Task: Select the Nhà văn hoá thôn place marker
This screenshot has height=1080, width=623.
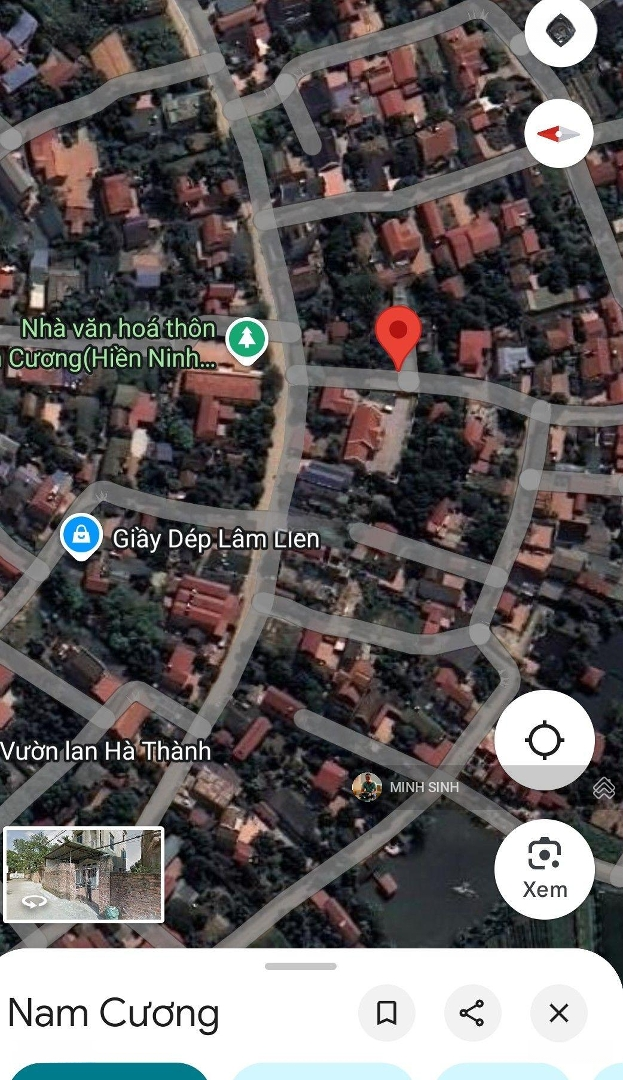Action: [x=246, y=340]
